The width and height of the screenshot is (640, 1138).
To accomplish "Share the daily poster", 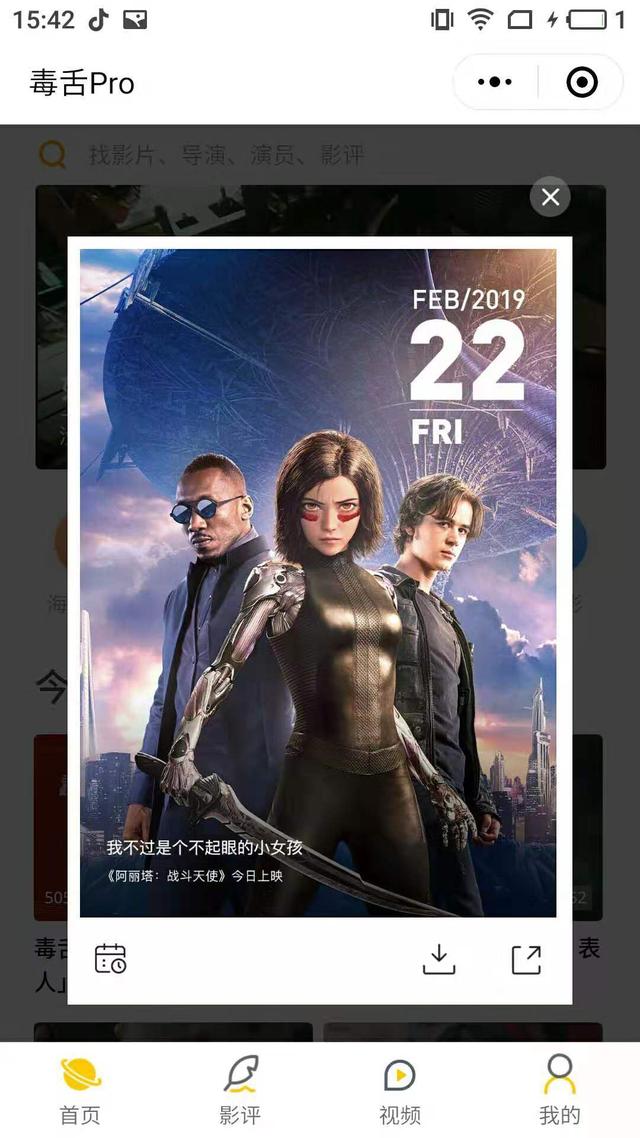I will [526, 959].
